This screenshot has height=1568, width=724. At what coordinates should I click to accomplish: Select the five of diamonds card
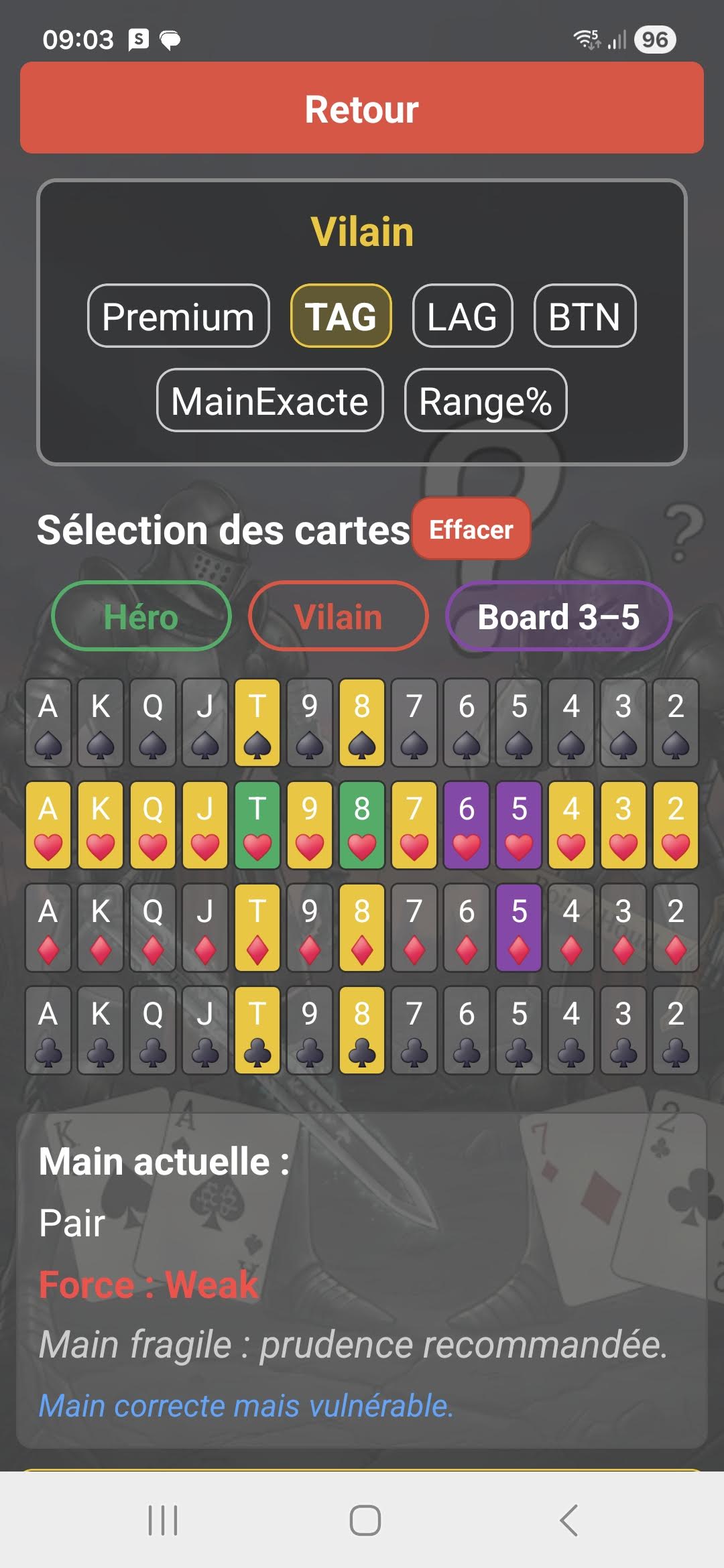519,927
